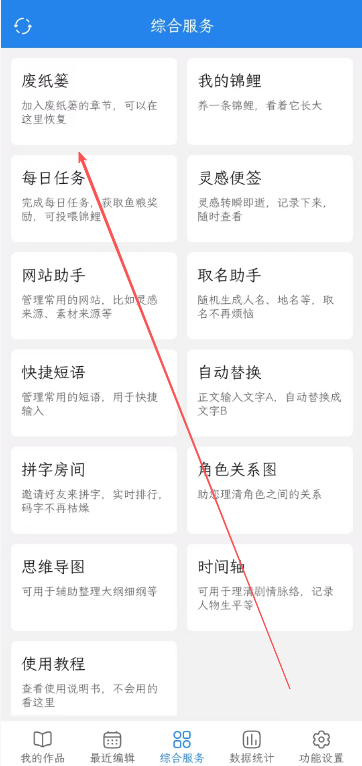Screen dimensions: 362x766
Task: Select the 综合服务 tab
Action: (x=182, y=746)
